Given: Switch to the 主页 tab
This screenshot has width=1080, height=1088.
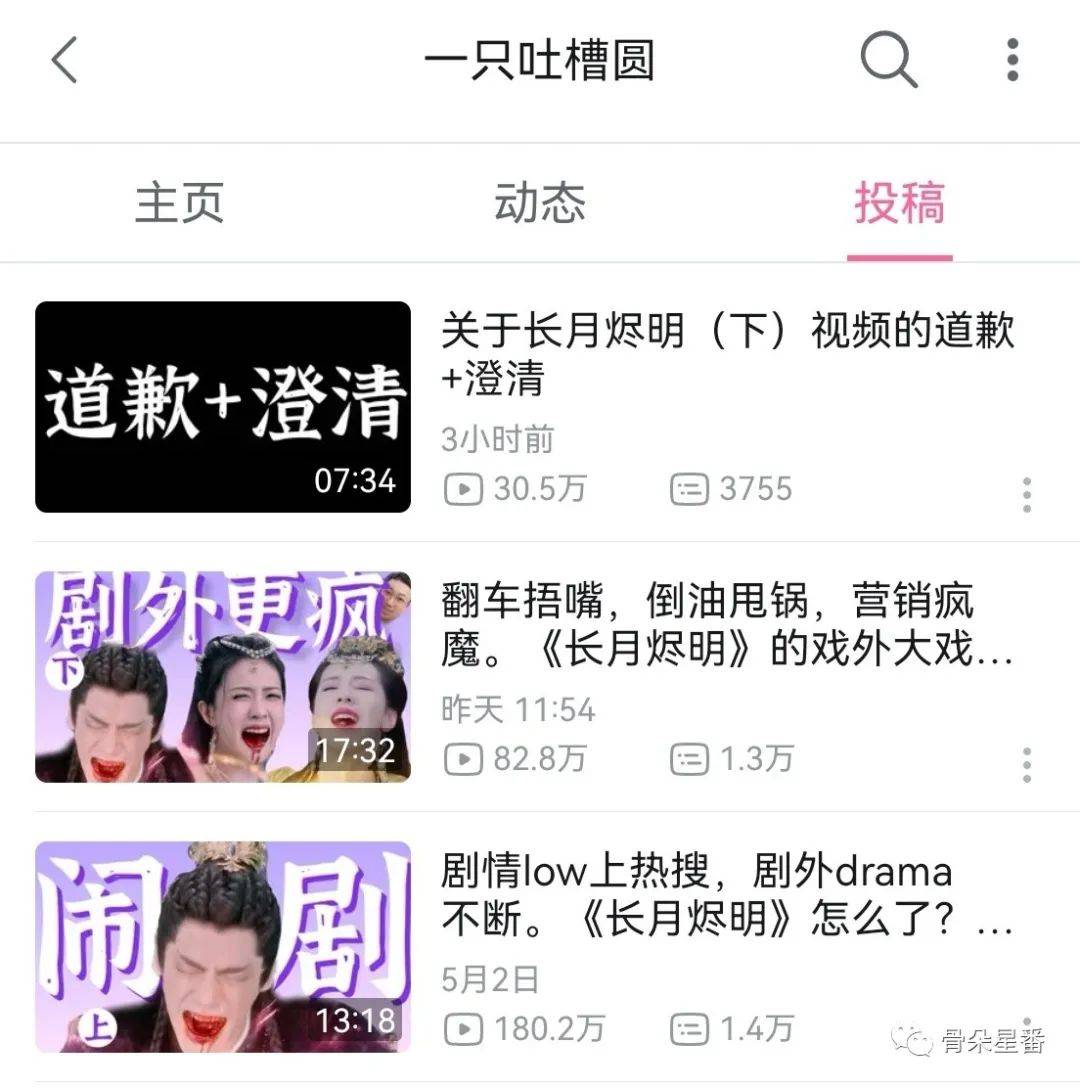Looking at the screenshot, I should 178,203.
